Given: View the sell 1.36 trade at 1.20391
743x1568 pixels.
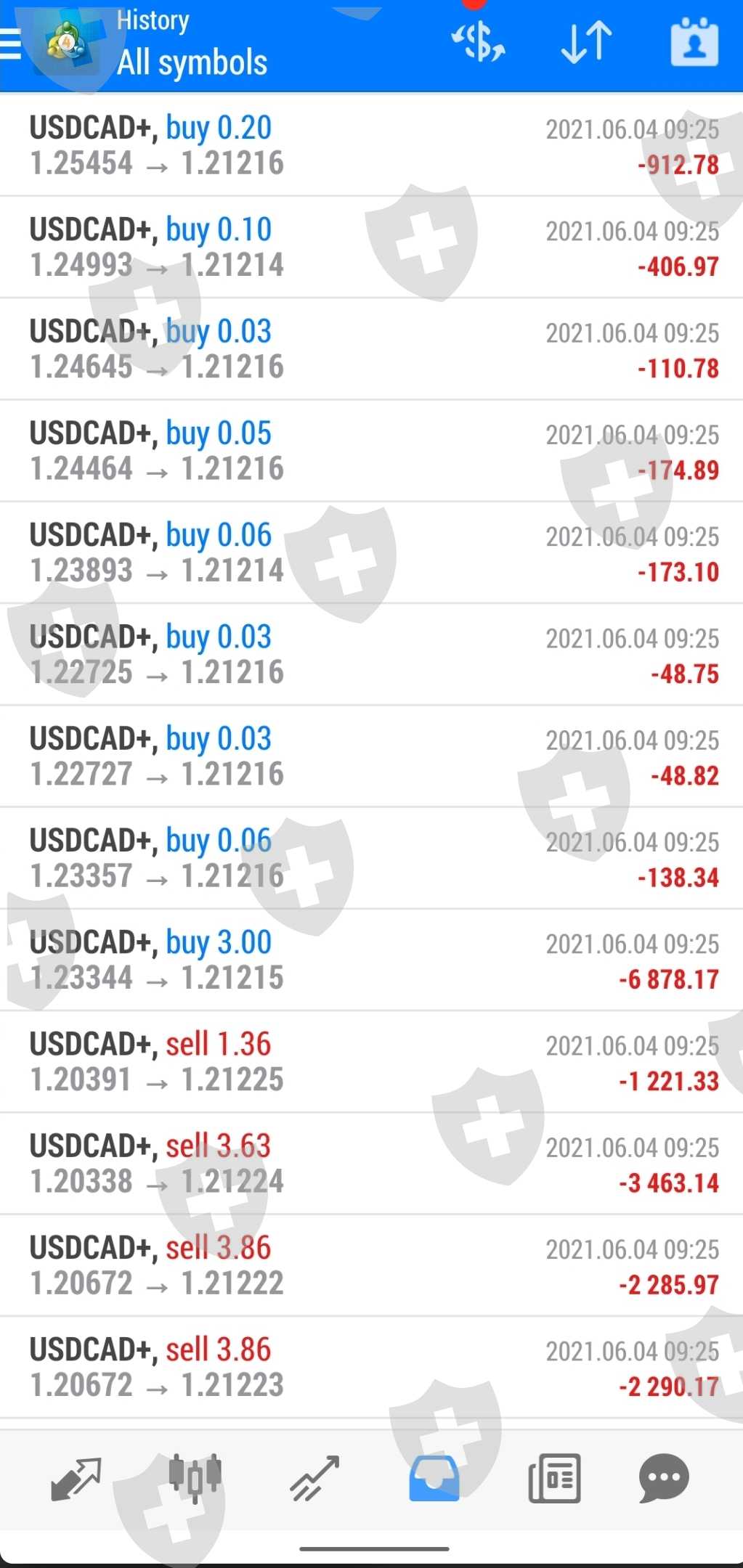Looking at the screenshot, I should click(370, 1062).
